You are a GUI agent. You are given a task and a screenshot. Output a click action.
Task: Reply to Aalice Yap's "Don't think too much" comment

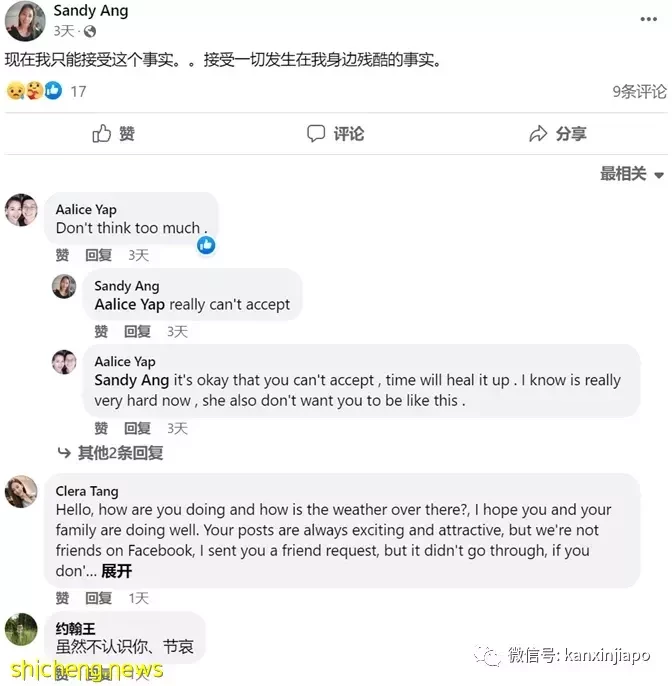coord(98,256)
